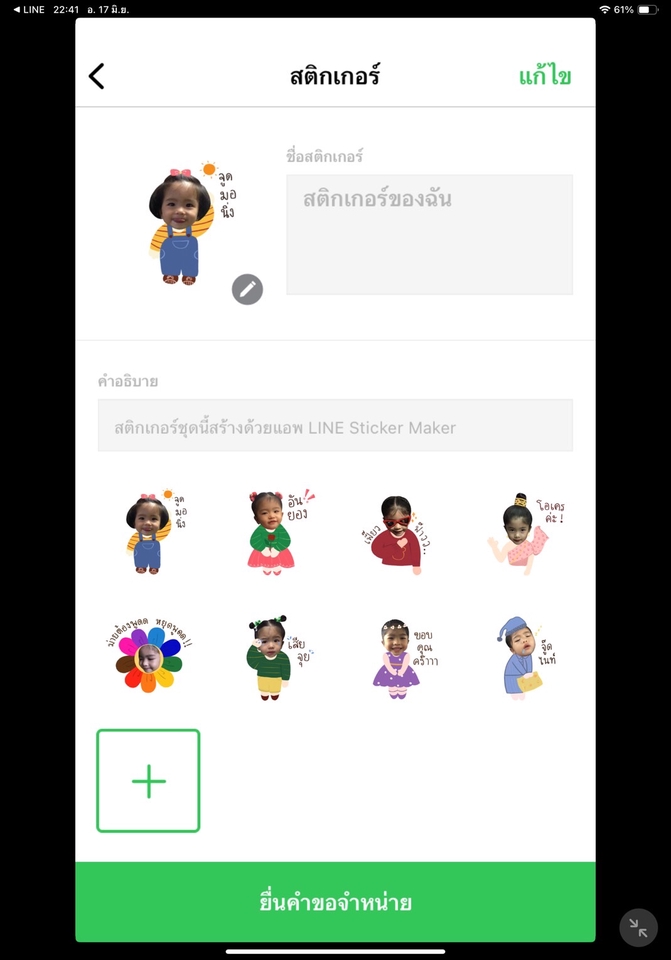Edit main sticker image with pencil icon
Image resolution: width=671 pixels, height=960 pixels.
(x=247, y=290)
